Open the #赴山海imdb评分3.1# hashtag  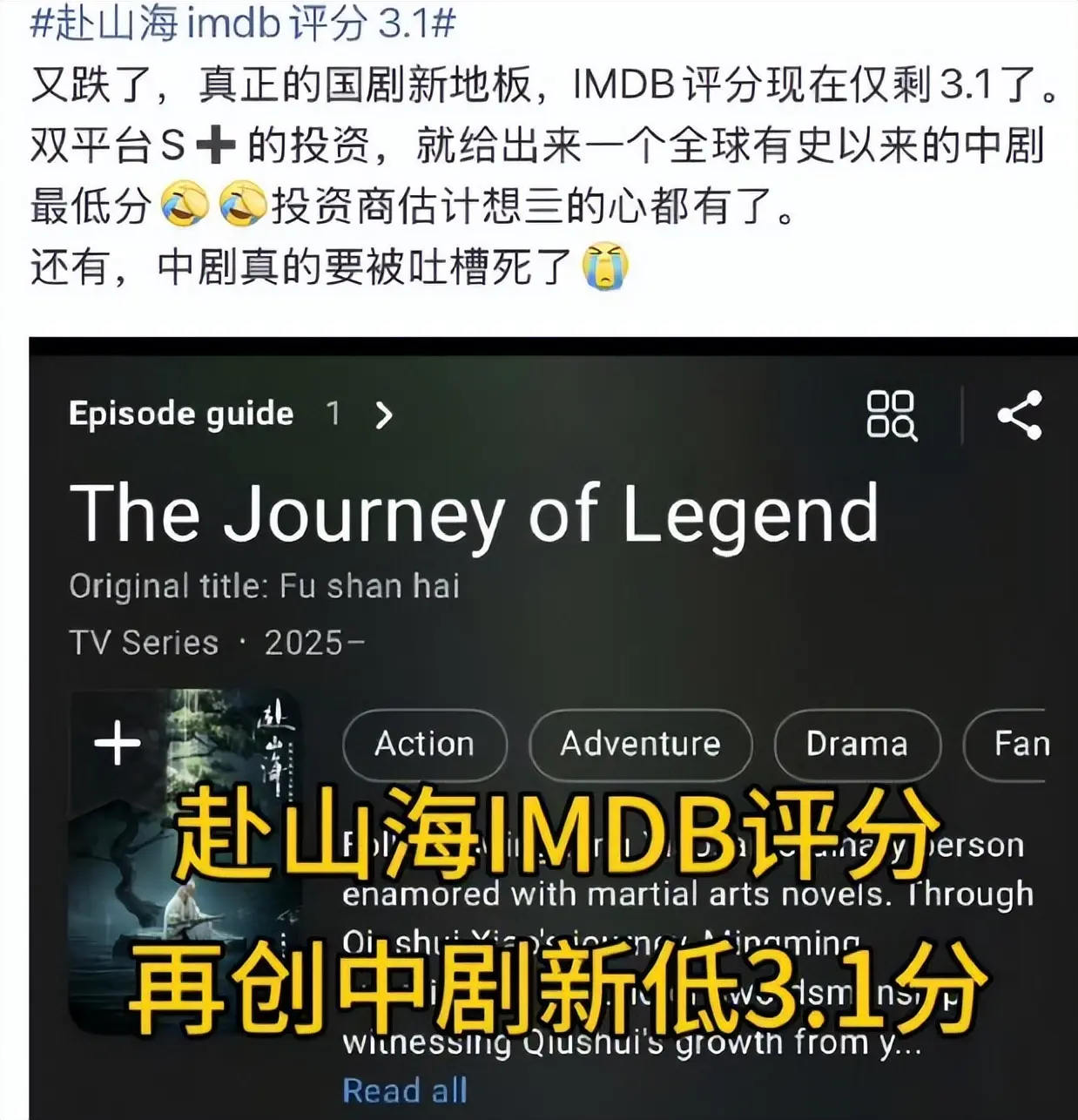tap(242, 24)
